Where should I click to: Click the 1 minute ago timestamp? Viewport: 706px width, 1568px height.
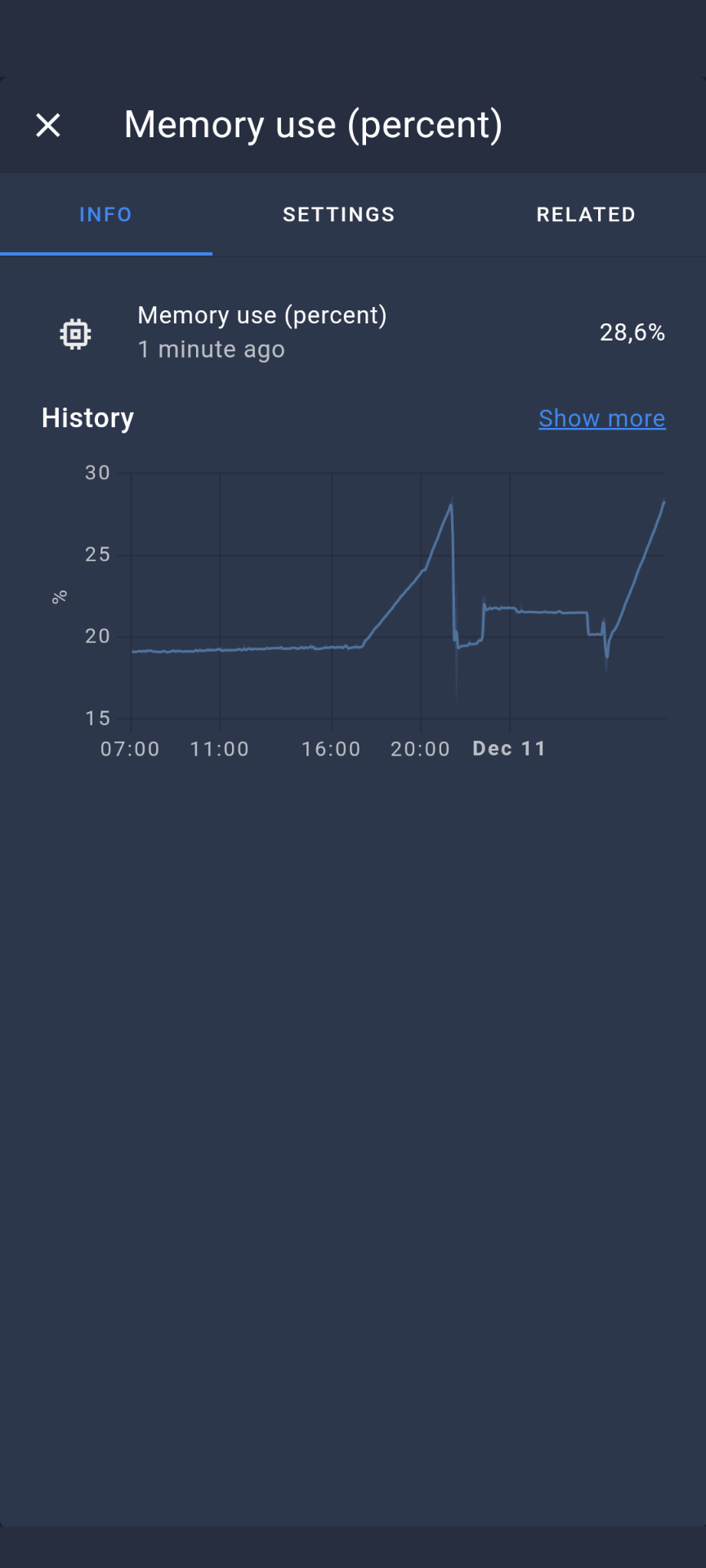pos(212,349)
